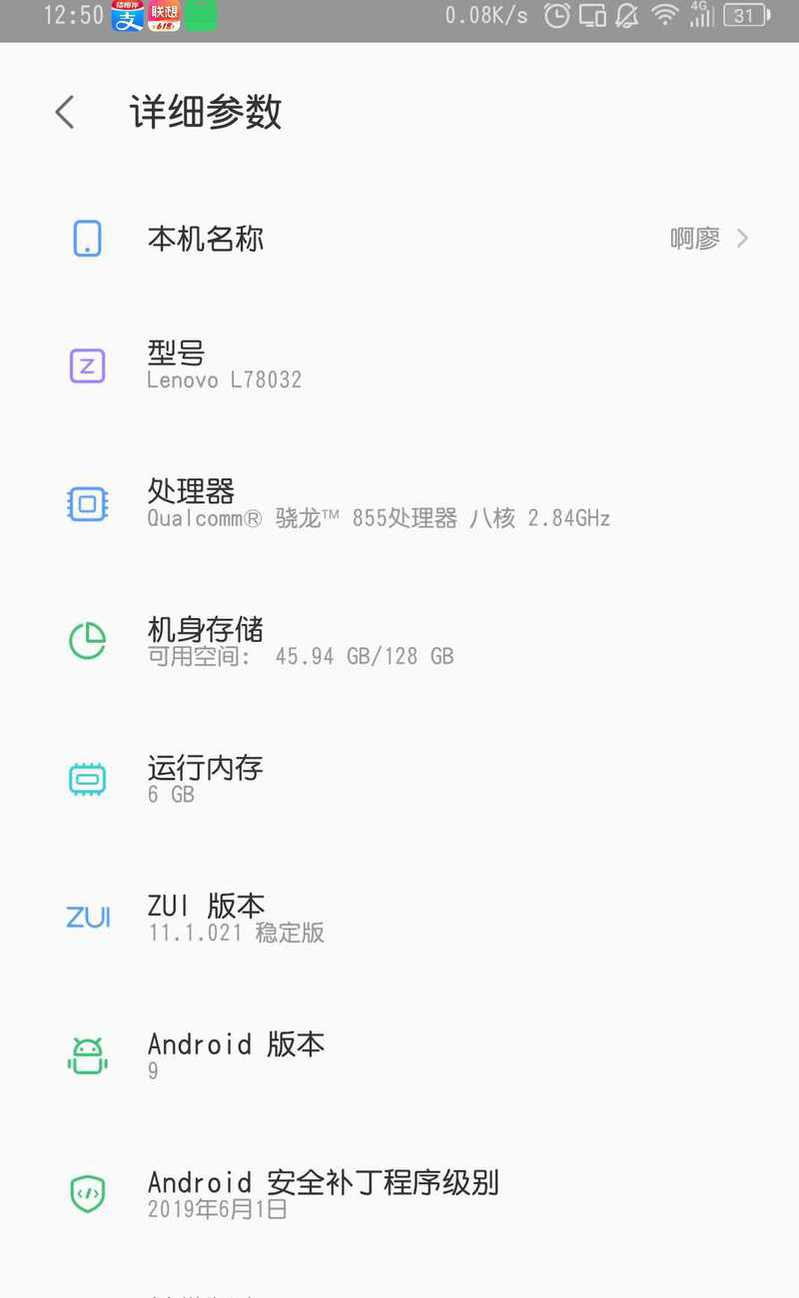799x1298 pixels.
Task: Tap the 型号 Lenovo L78032 row
Action: [x=400, y=365]
